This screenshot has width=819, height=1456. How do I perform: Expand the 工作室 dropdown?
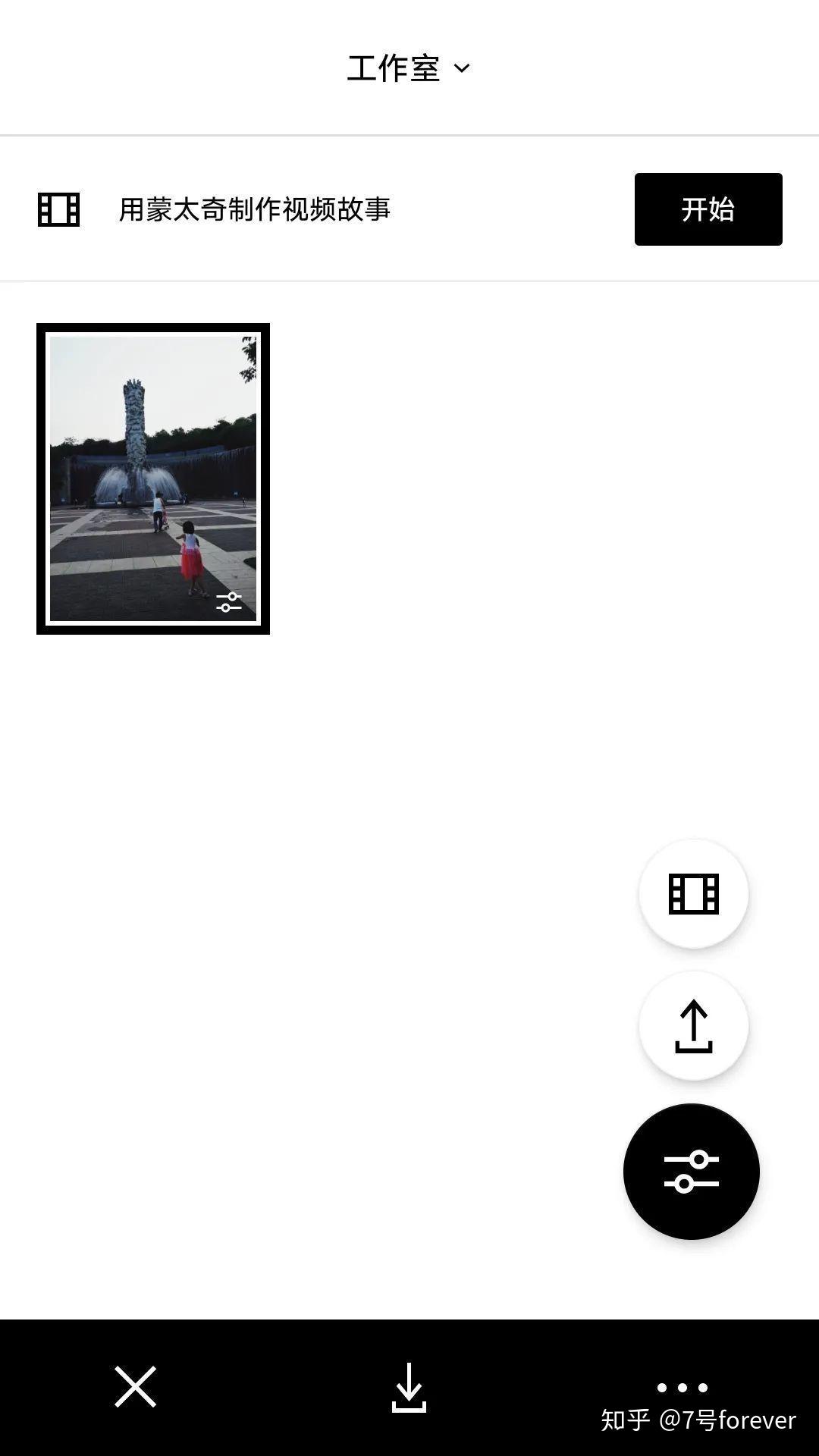click(x=408, y=68)
